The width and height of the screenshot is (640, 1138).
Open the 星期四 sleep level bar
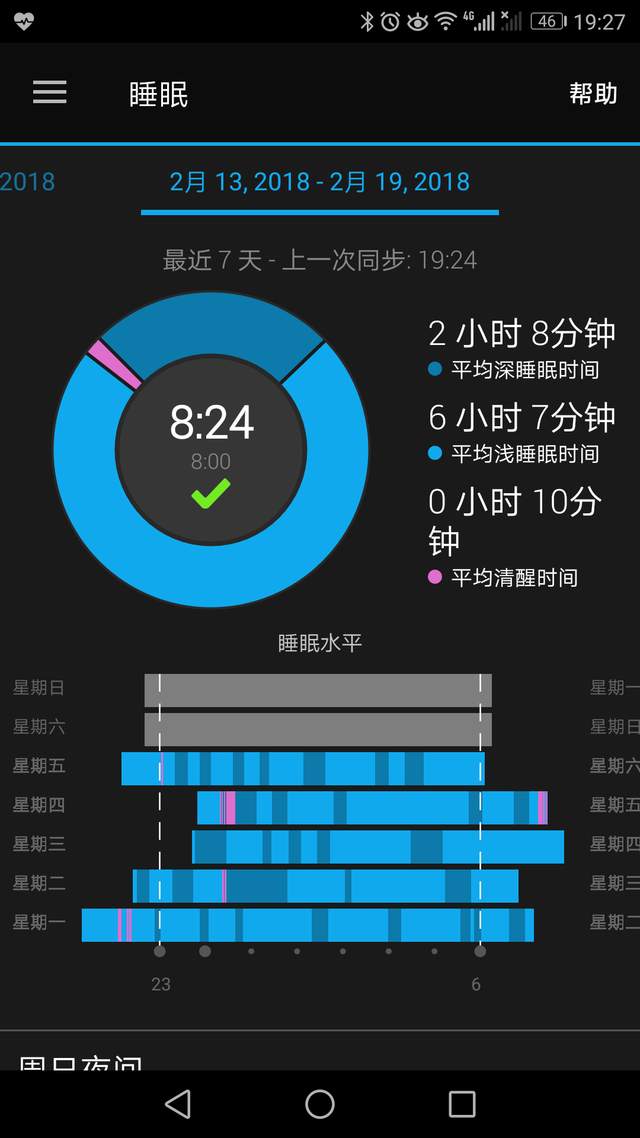click(x=372, y=807)
